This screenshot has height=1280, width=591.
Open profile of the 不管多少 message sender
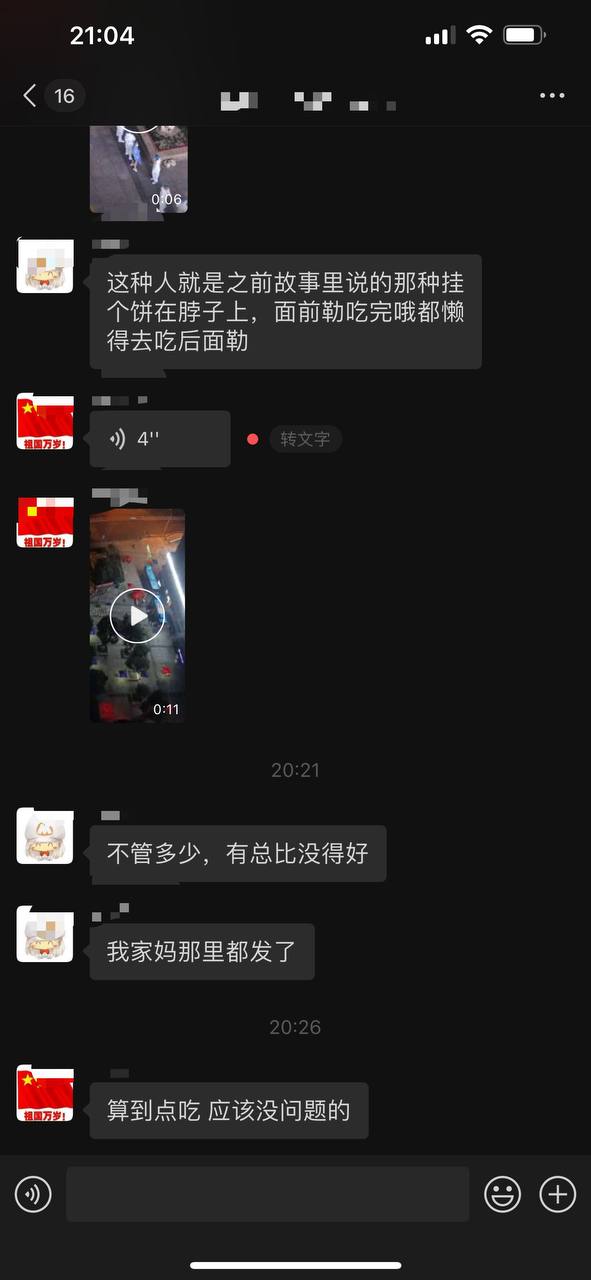coord(45,836)
